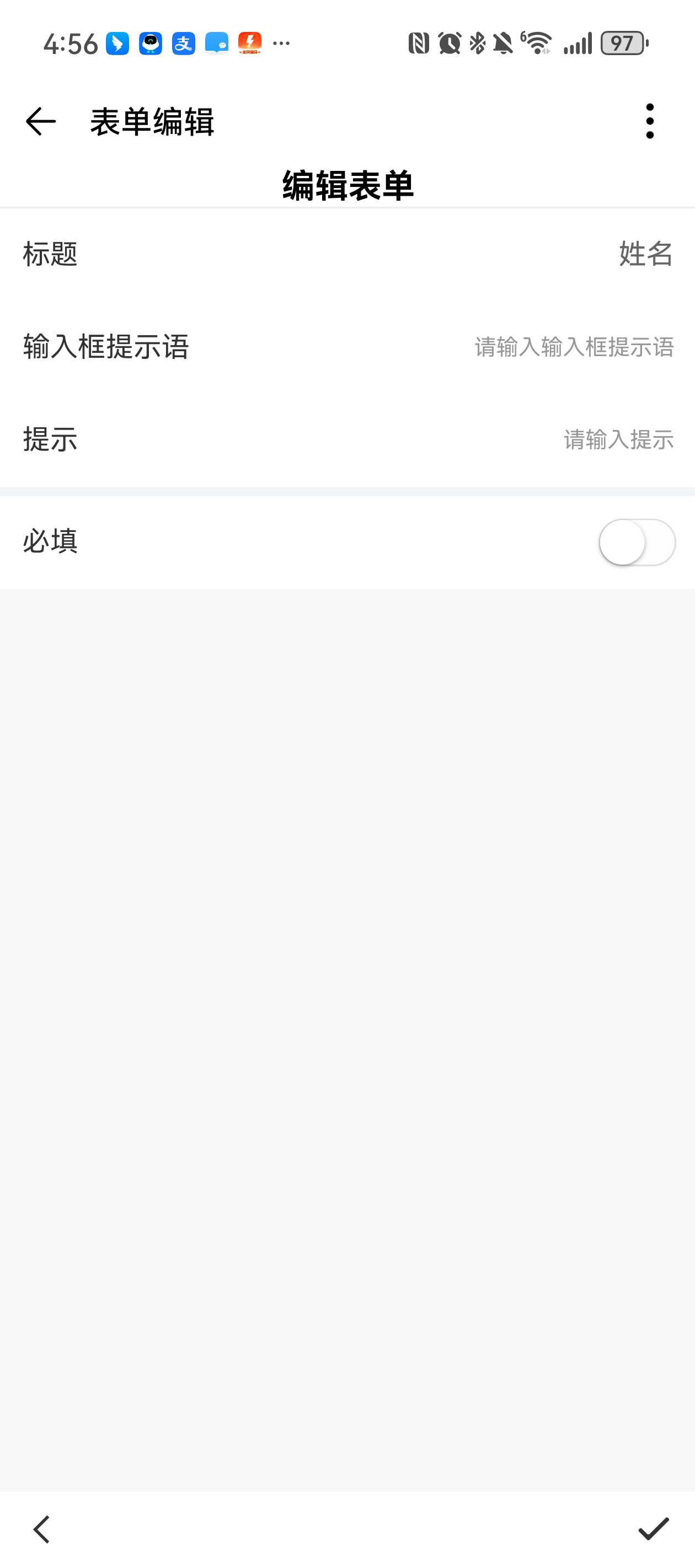
Task: Confirm with the checkmark at bottom
Action: pos(653,1528)
